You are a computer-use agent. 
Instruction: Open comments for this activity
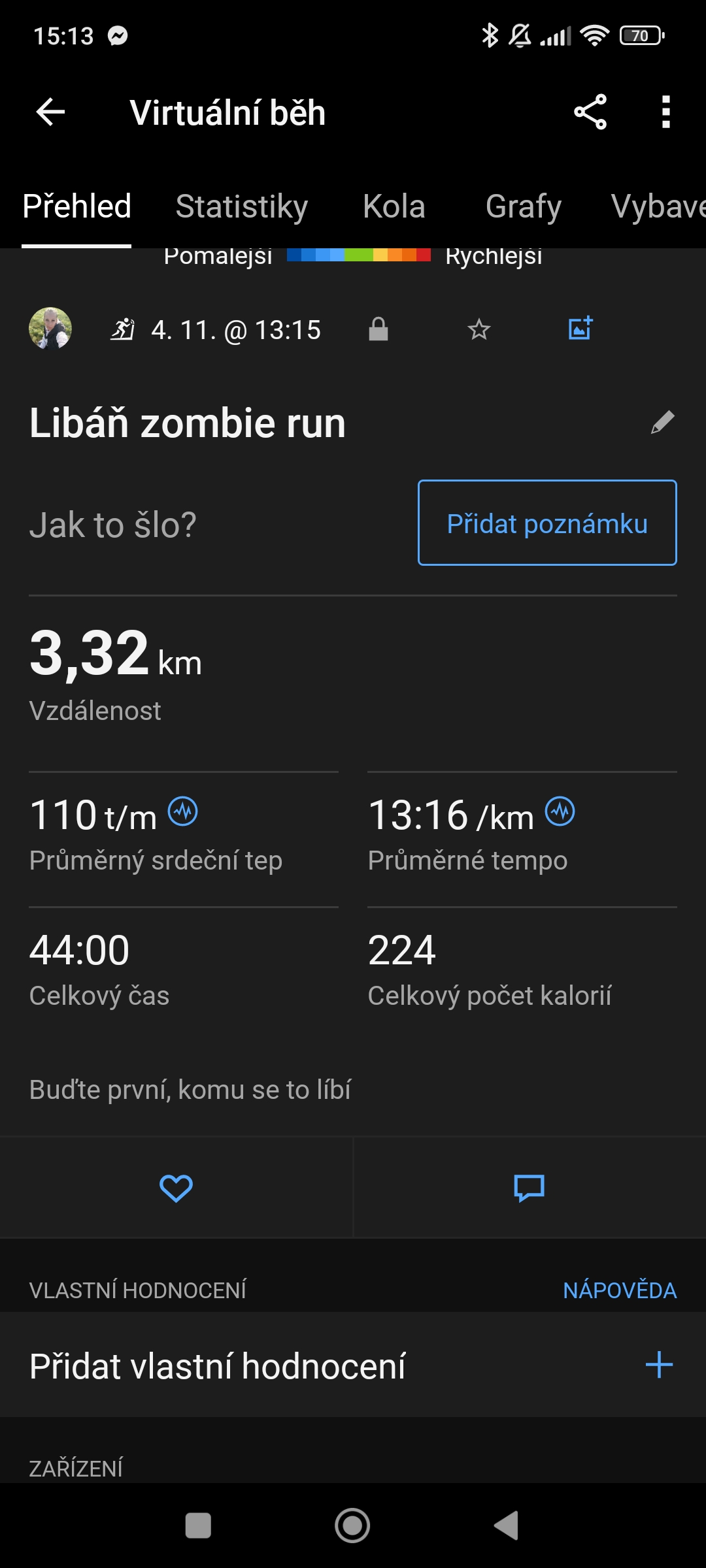click(x=529, y=1188)
